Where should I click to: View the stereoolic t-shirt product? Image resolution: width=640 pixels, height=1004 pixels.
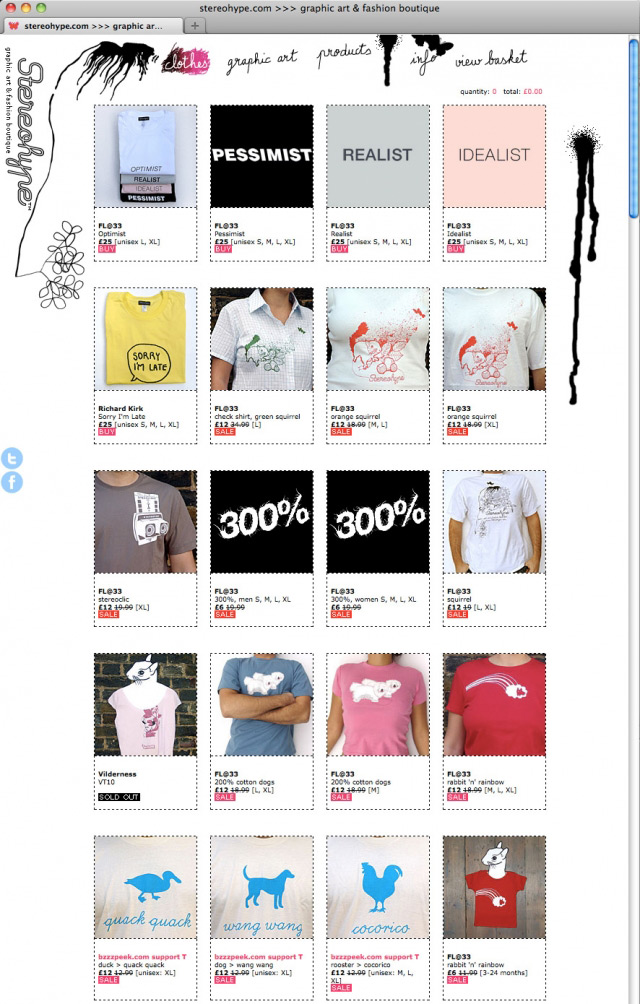(145, 521)
